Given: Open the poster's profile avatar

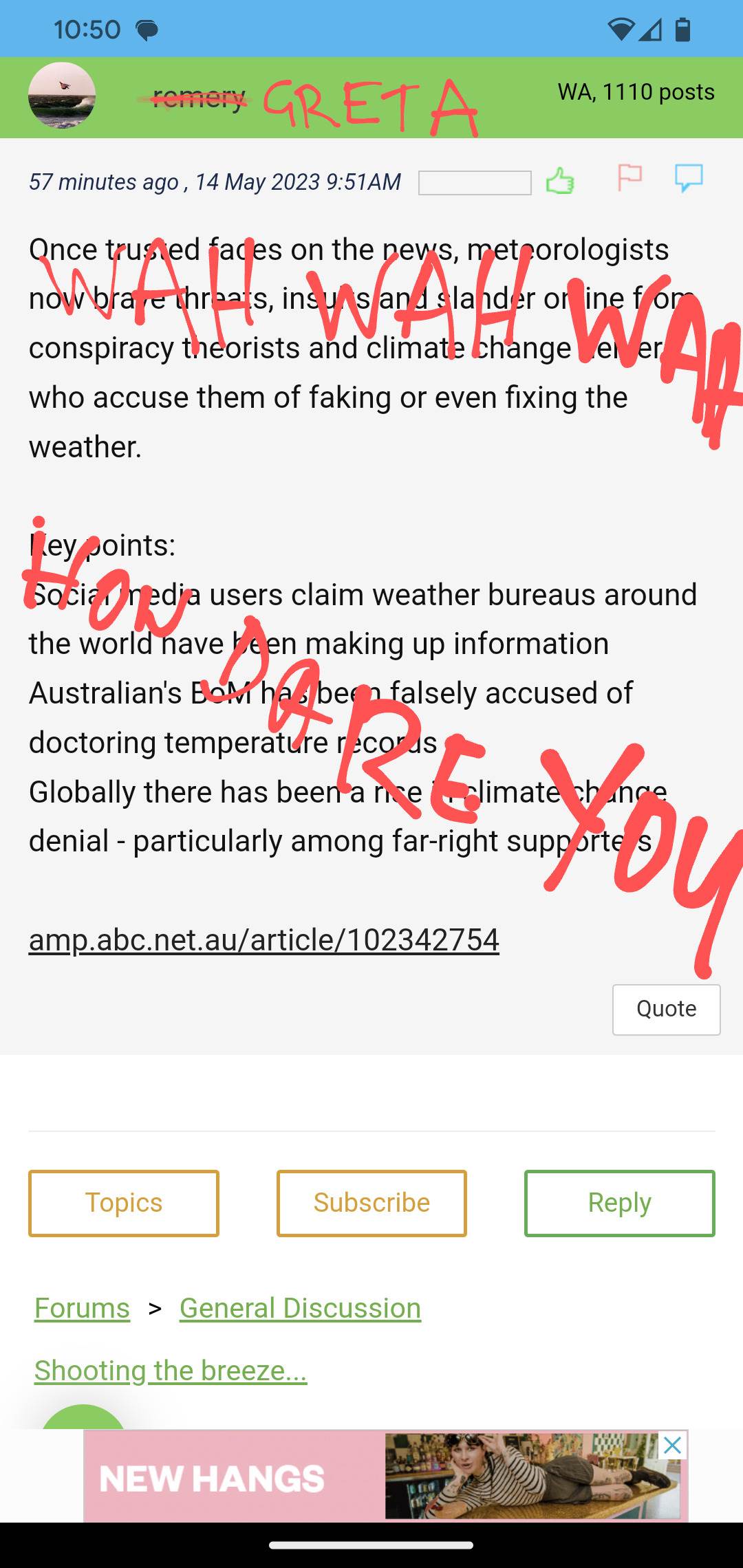Looking at the screenshot, I should click(62, 96).
